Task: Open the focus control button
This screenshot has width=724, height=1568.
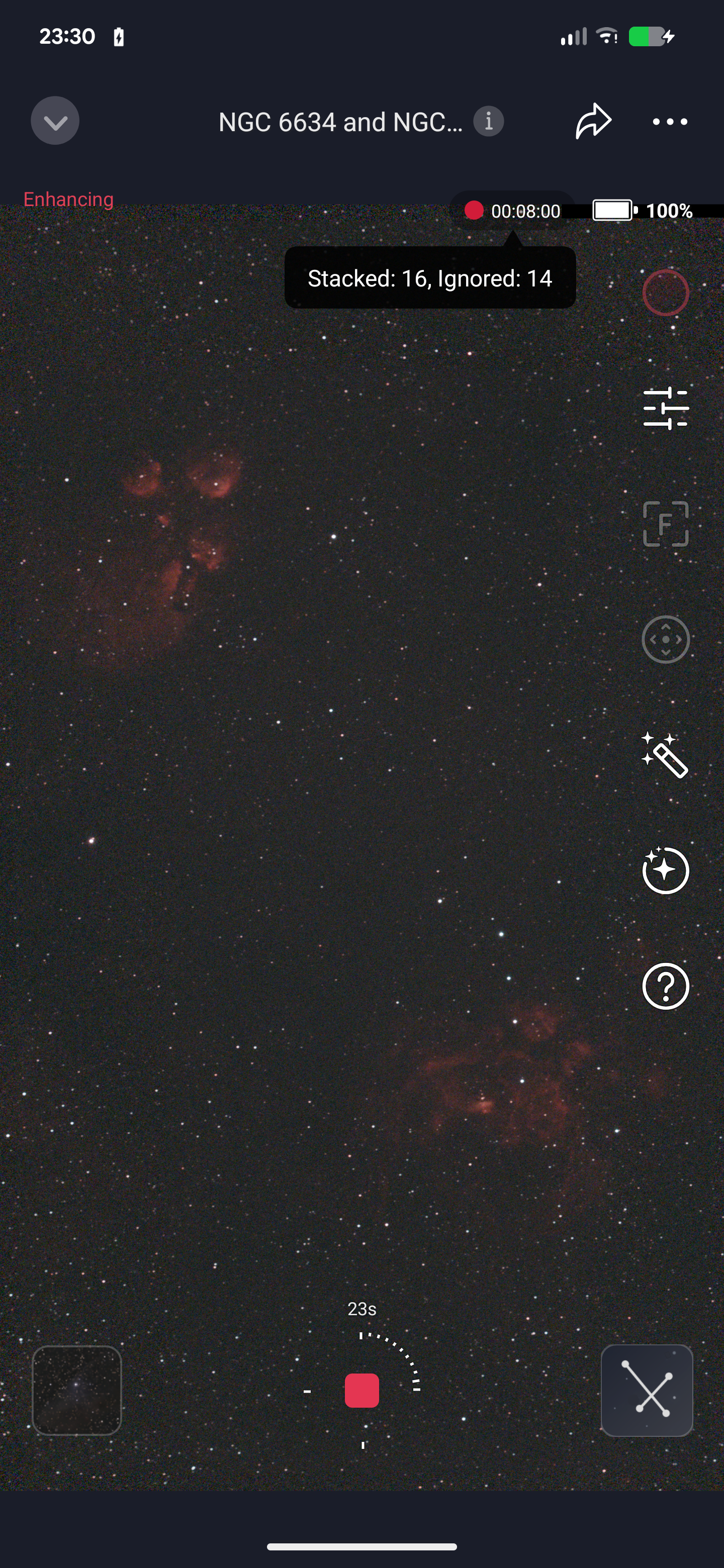Action: [666, 524]
